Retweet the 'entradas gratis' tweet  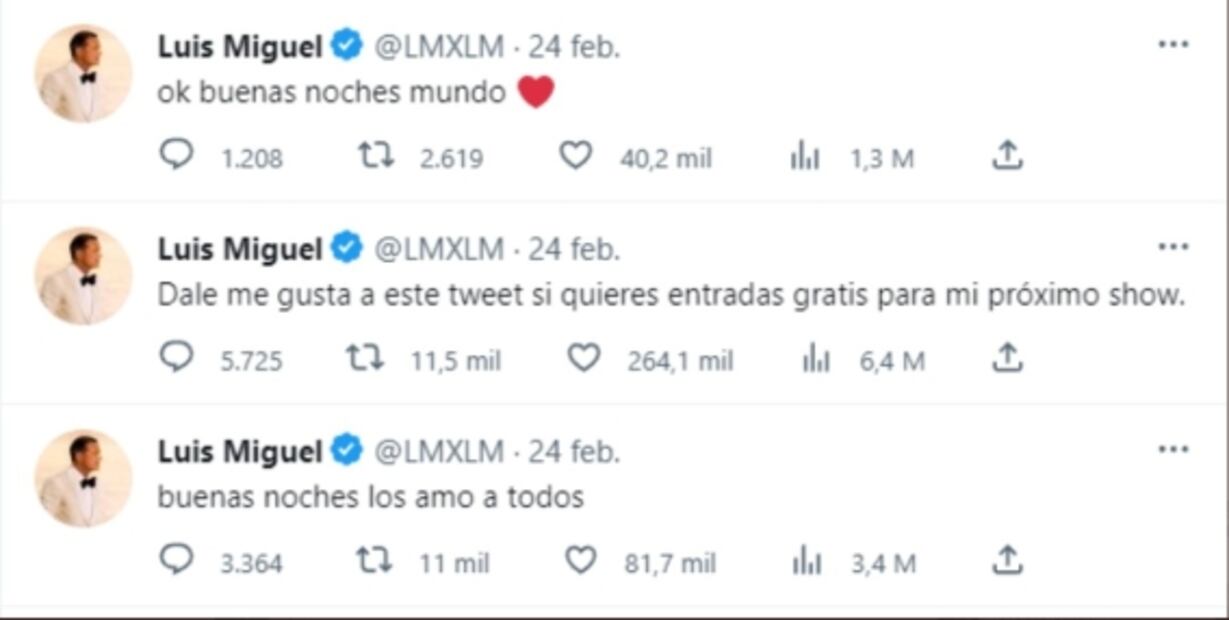[x=364, y=358]
